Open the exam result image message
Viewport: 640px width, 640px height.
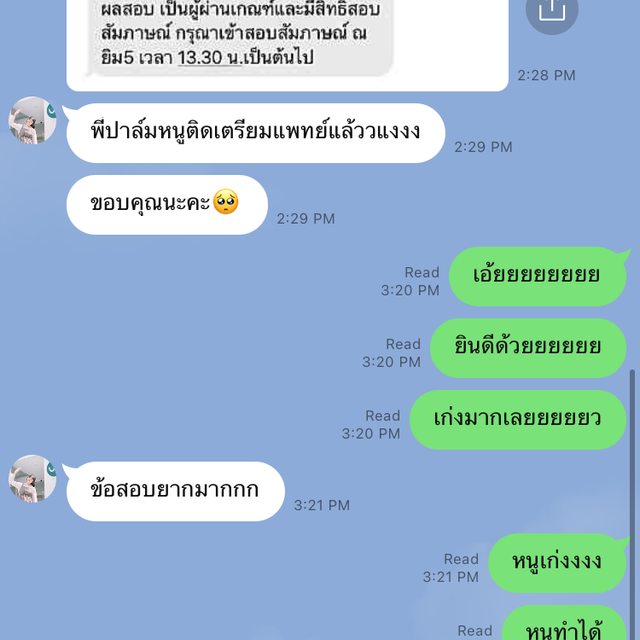[x=288, y=40]
